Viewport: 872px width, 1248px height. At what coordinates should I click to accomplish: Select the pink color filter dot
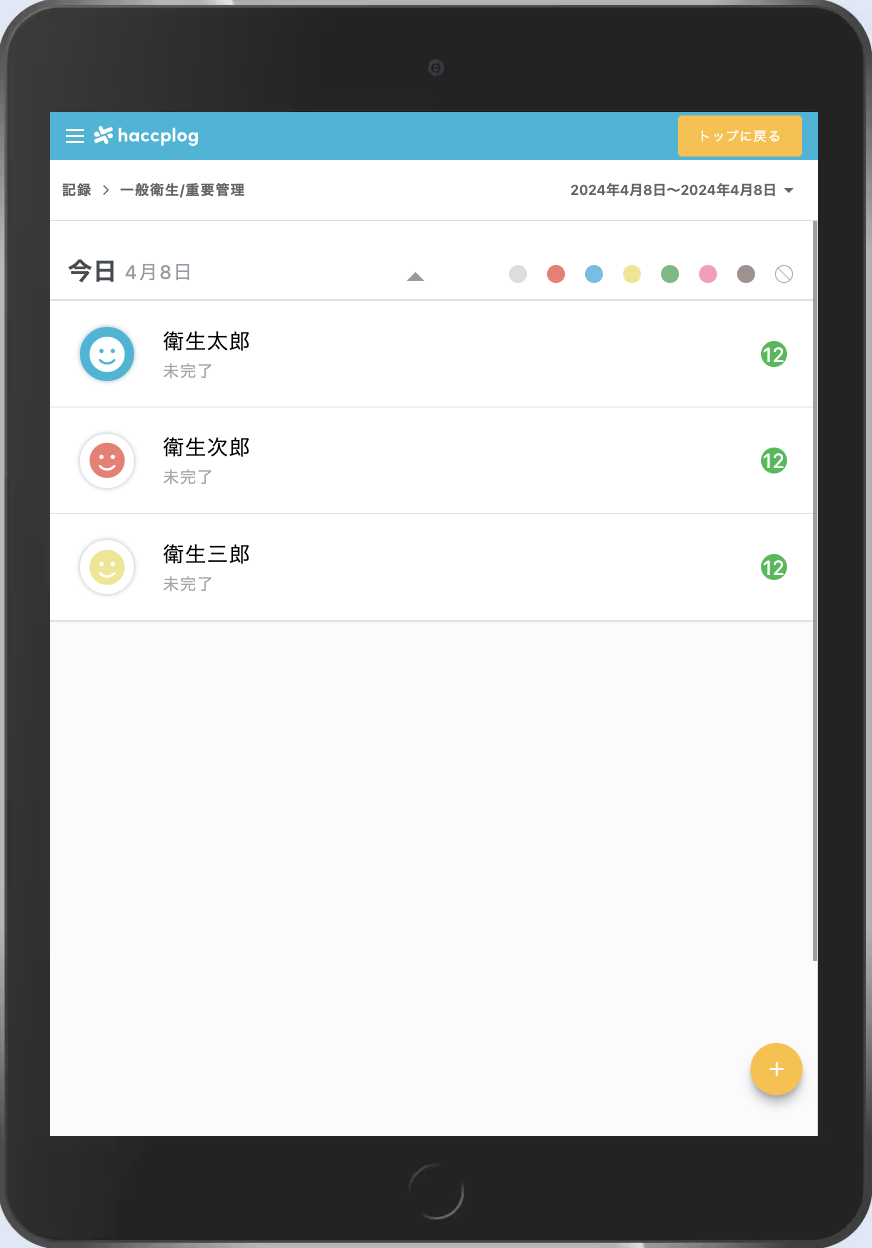[x=708, y=274]
